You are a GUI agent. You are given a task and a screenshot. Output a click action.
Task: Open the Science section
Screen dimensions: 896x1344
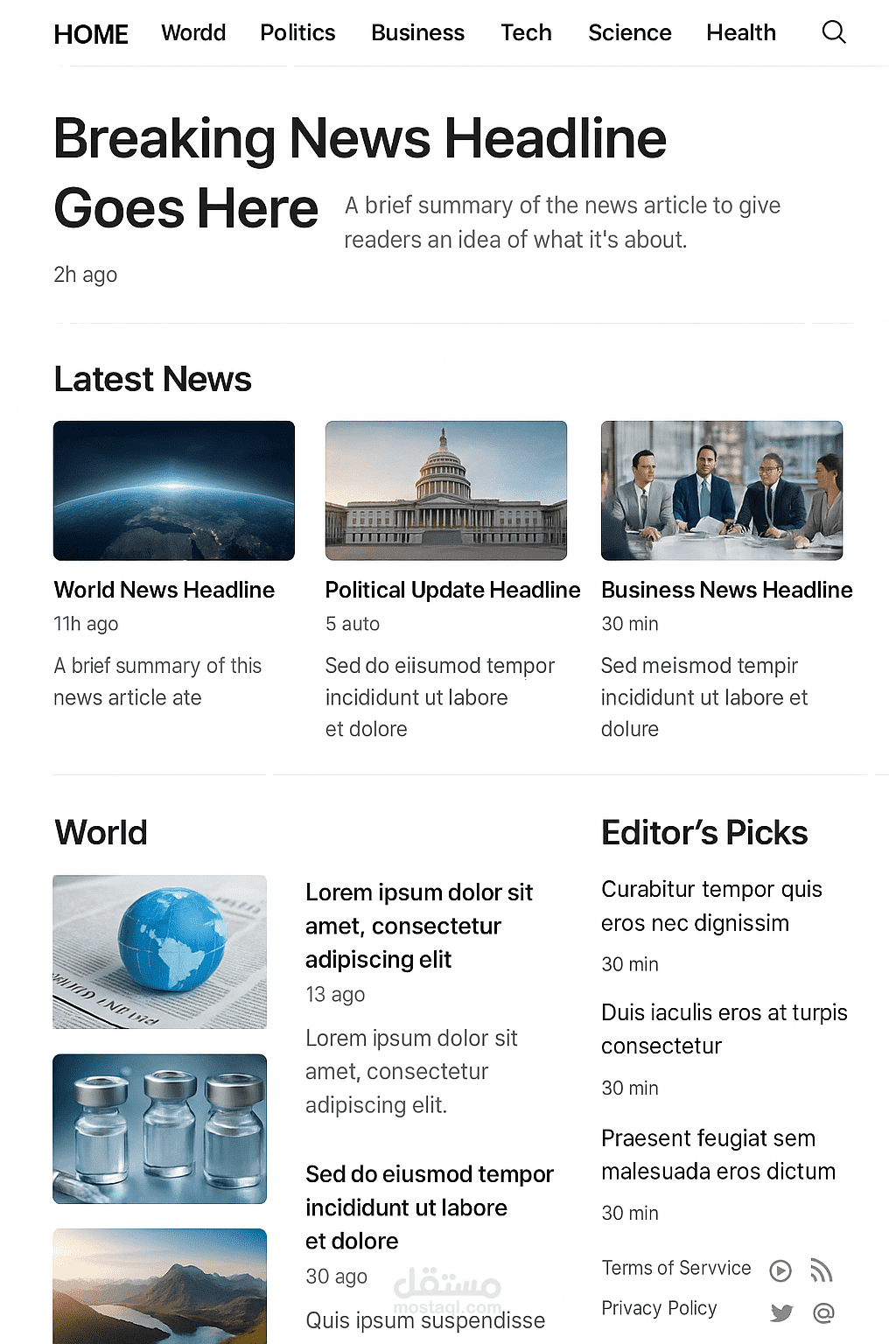pyautogui.click(x=629, y=32)
